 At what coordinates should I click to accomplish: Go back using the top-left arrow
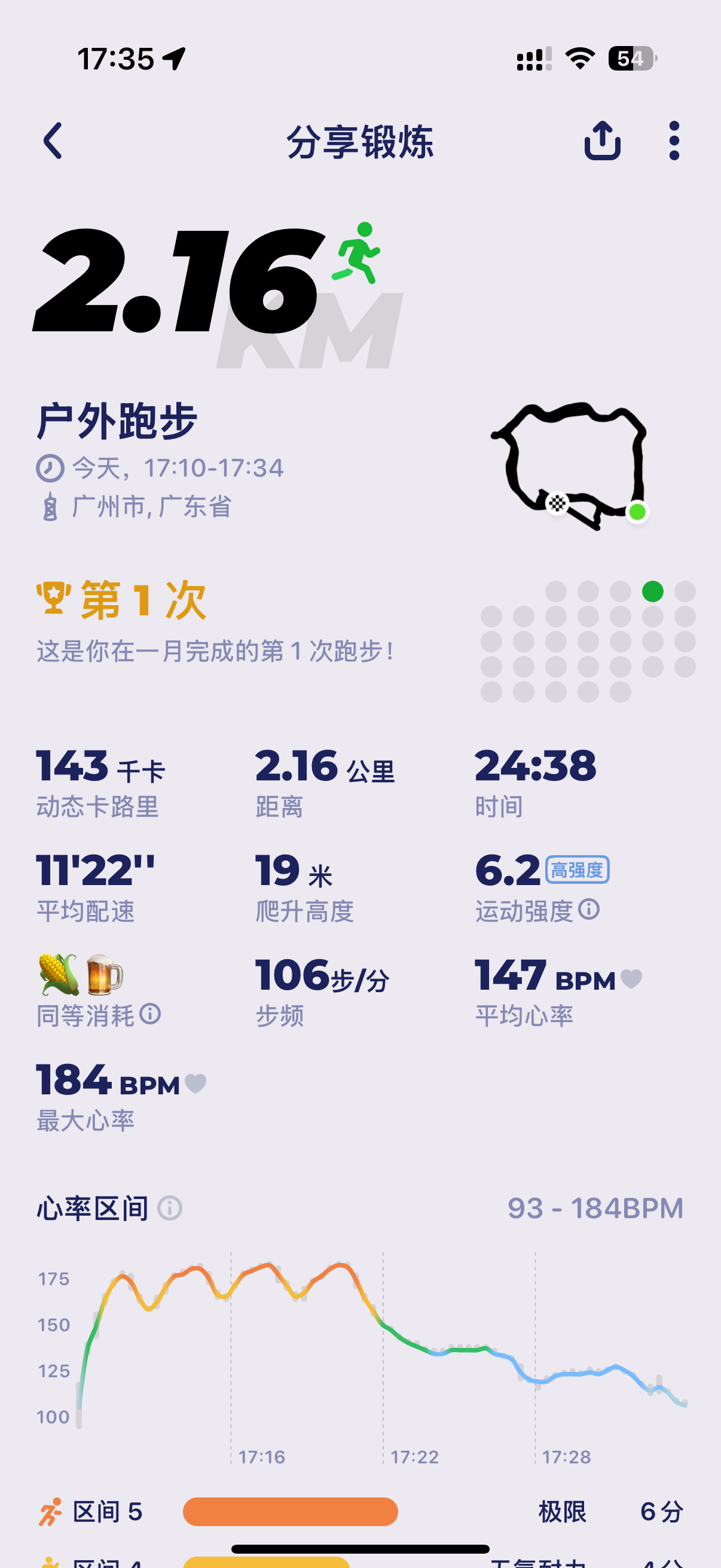point(53,141)
